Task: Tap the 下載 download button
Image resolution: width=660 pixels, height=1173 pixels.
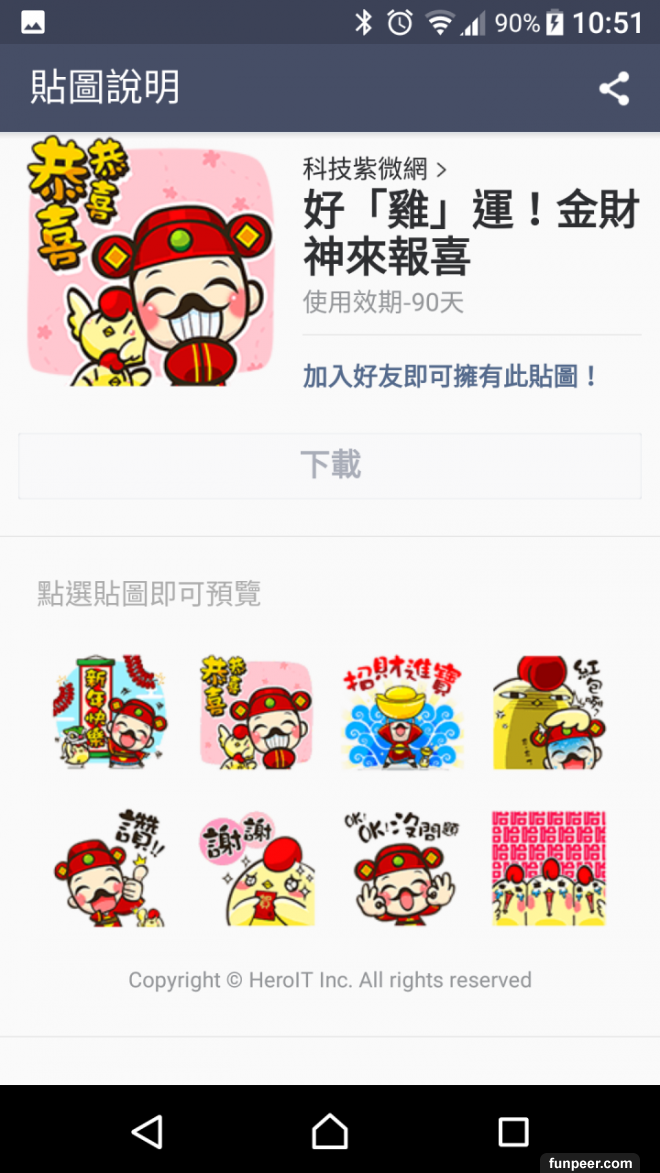Action: 330,465
